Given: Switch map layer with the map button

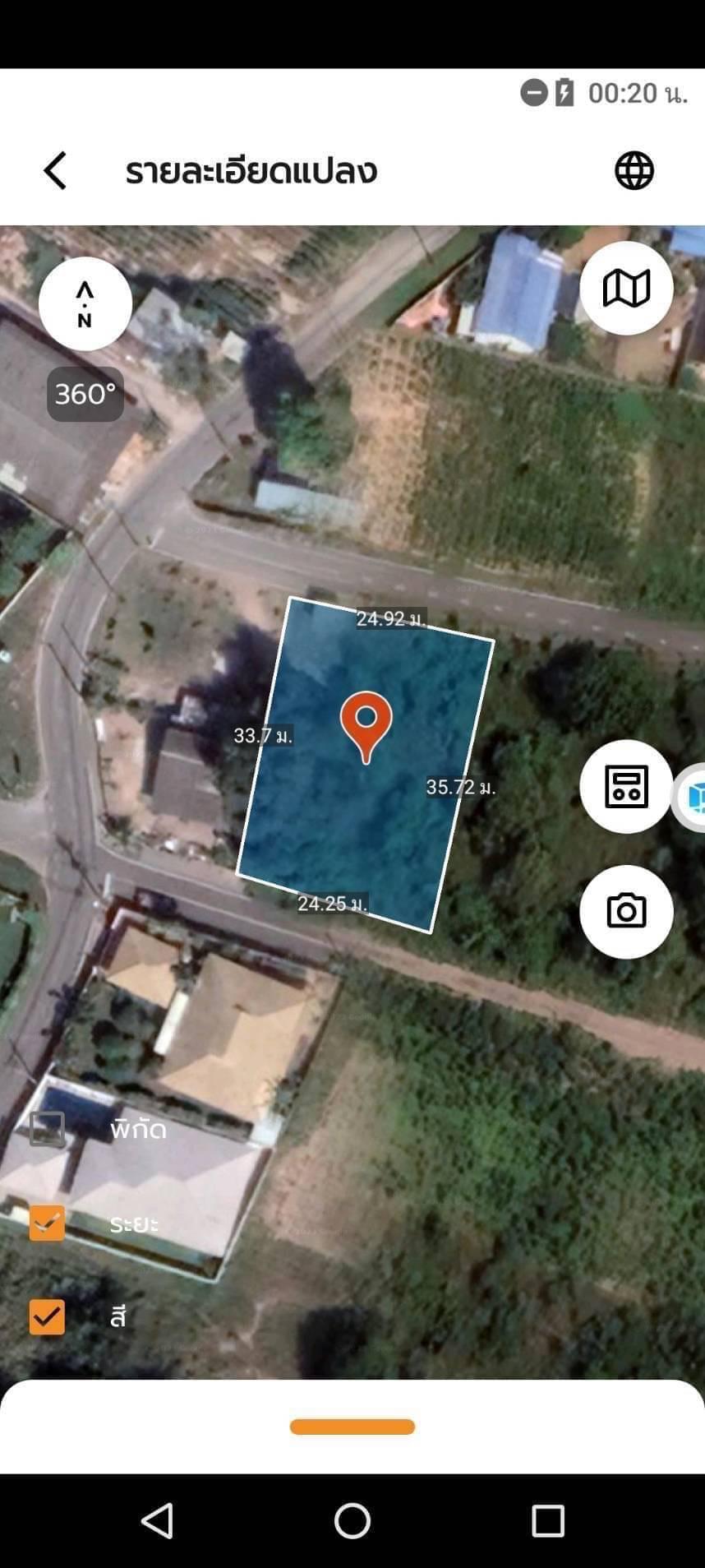Looking at the screenshot, I should (x=626, y=289).
